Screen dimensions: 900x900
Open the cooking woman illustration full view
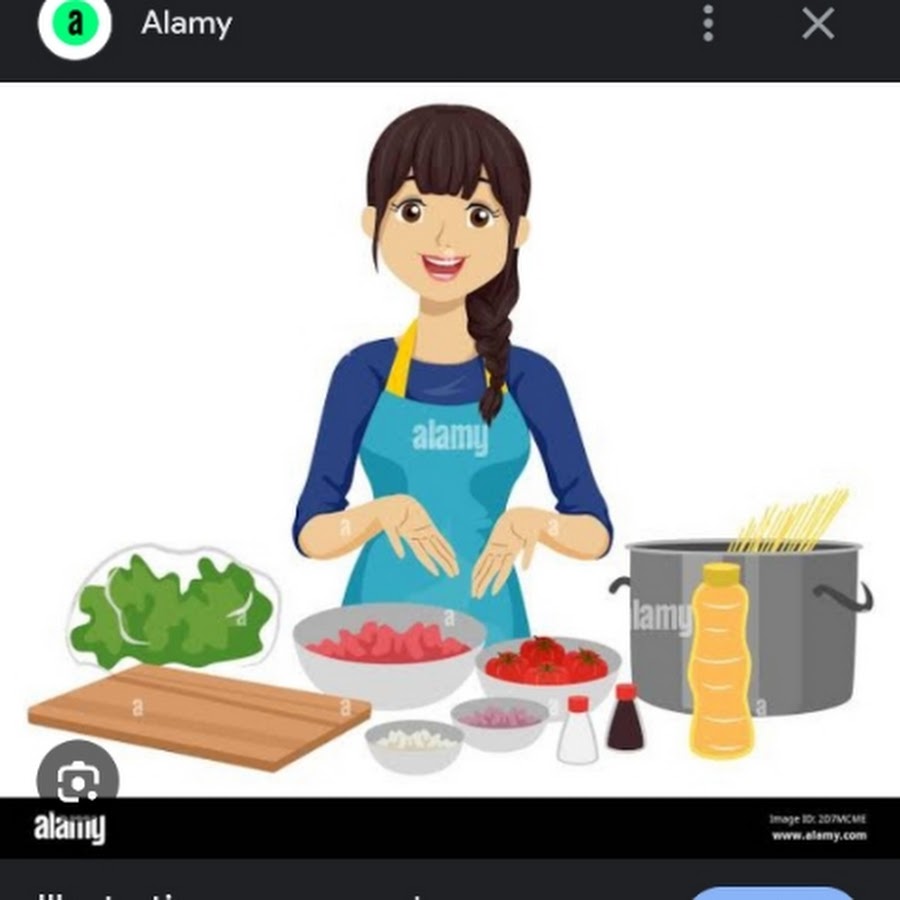coord(450,440)
